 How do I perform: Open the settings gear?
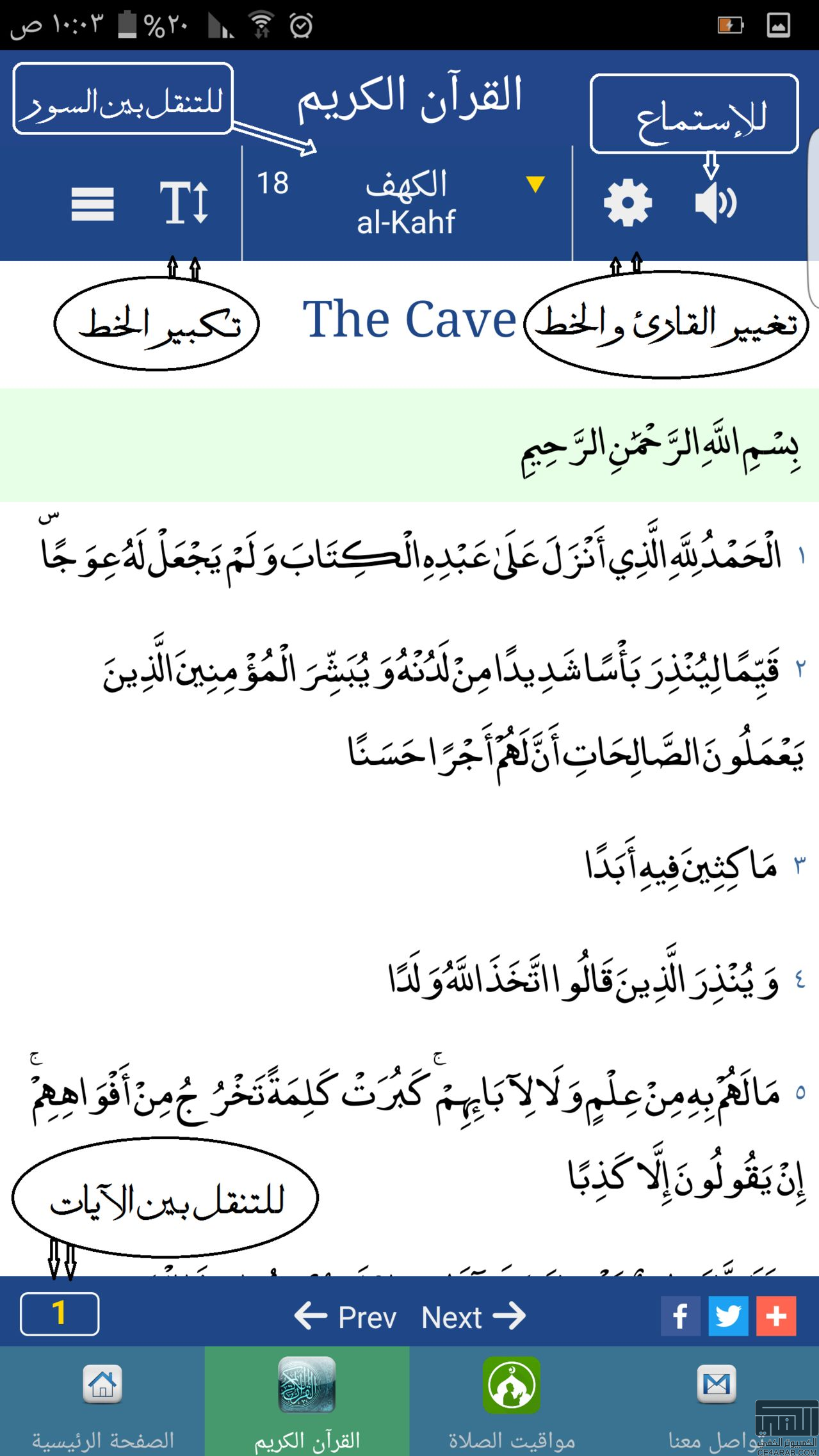628,203
